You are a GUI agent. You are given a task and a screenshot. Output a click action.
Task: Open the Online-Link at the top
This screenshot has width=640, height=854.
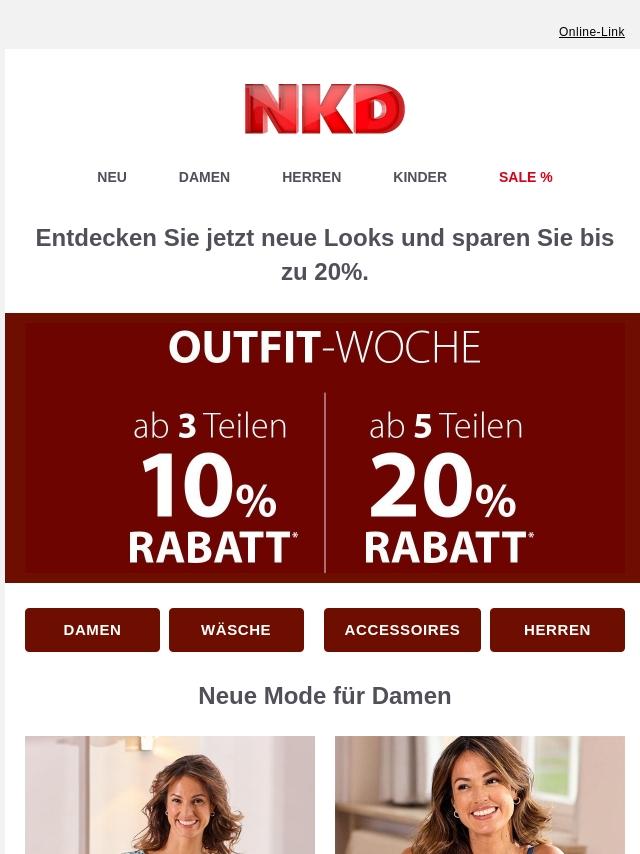click(x=591, y=32)
